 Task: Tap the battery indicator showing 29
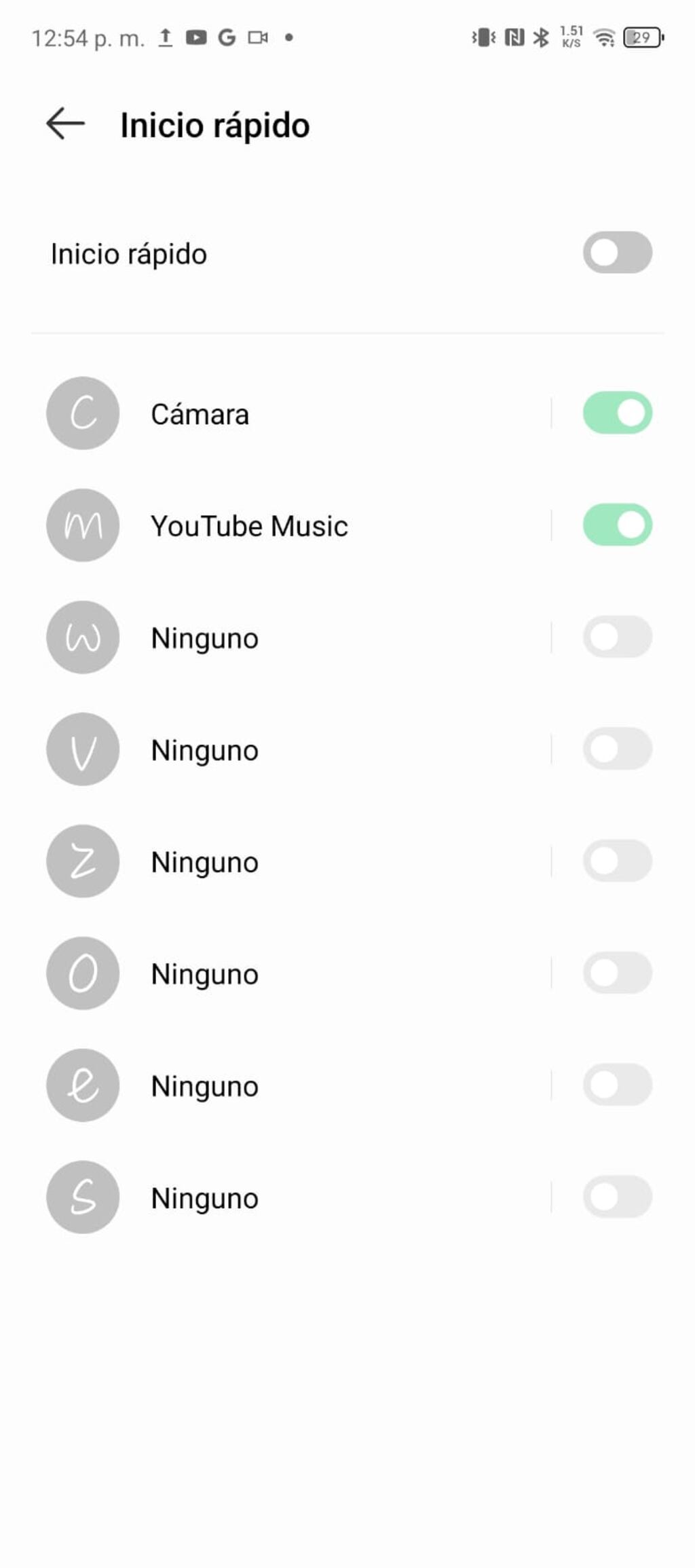(641, 39)
